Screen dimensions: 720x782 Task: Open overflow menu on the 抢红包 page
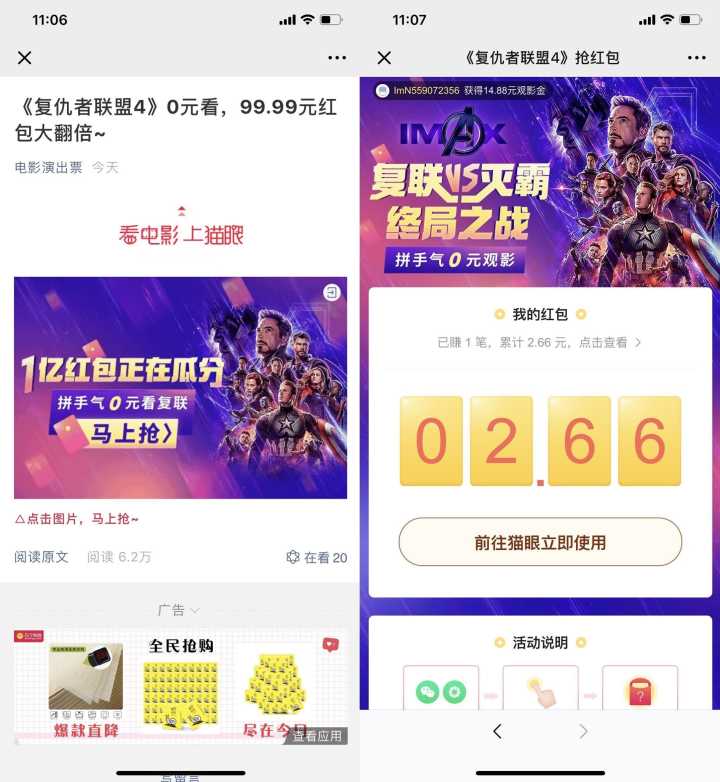(697, 58)
